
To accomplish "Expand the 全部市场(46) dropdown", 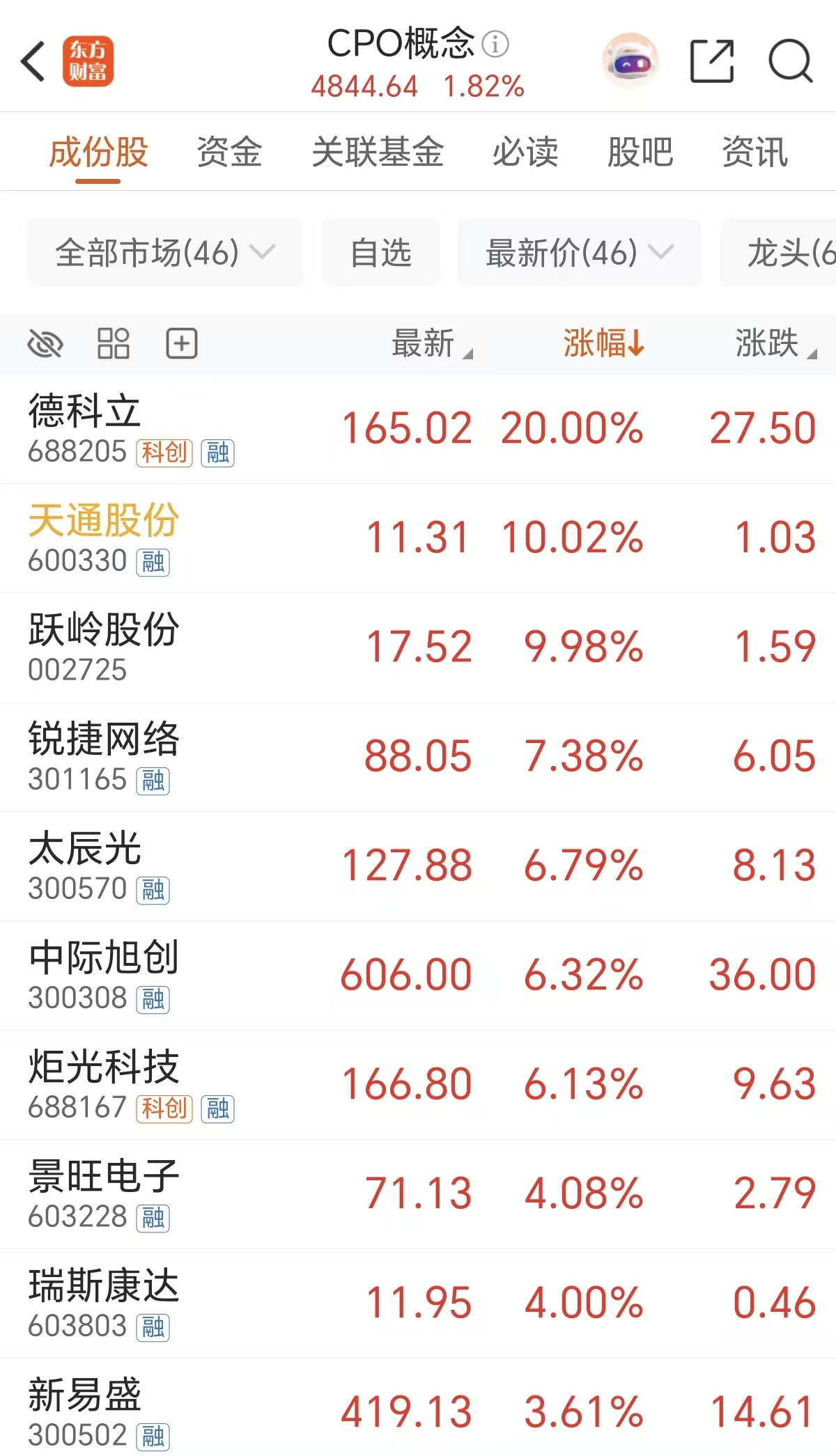I will [164, 253].
